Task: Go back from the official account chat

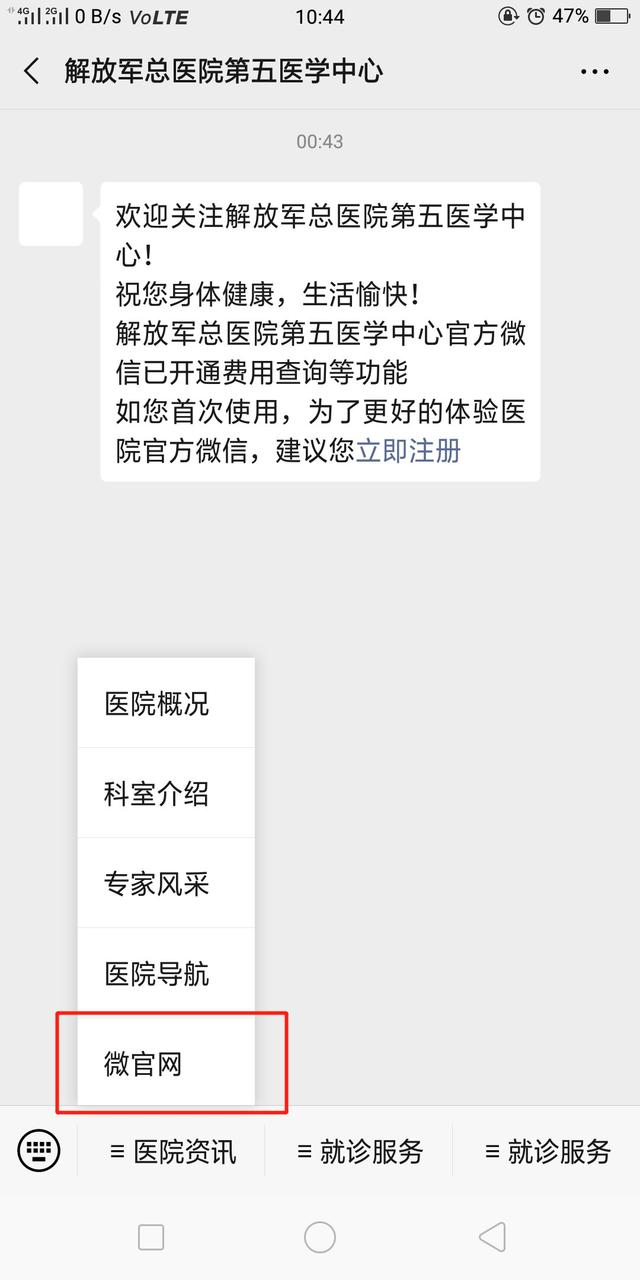Action: (x=32, y=72)
